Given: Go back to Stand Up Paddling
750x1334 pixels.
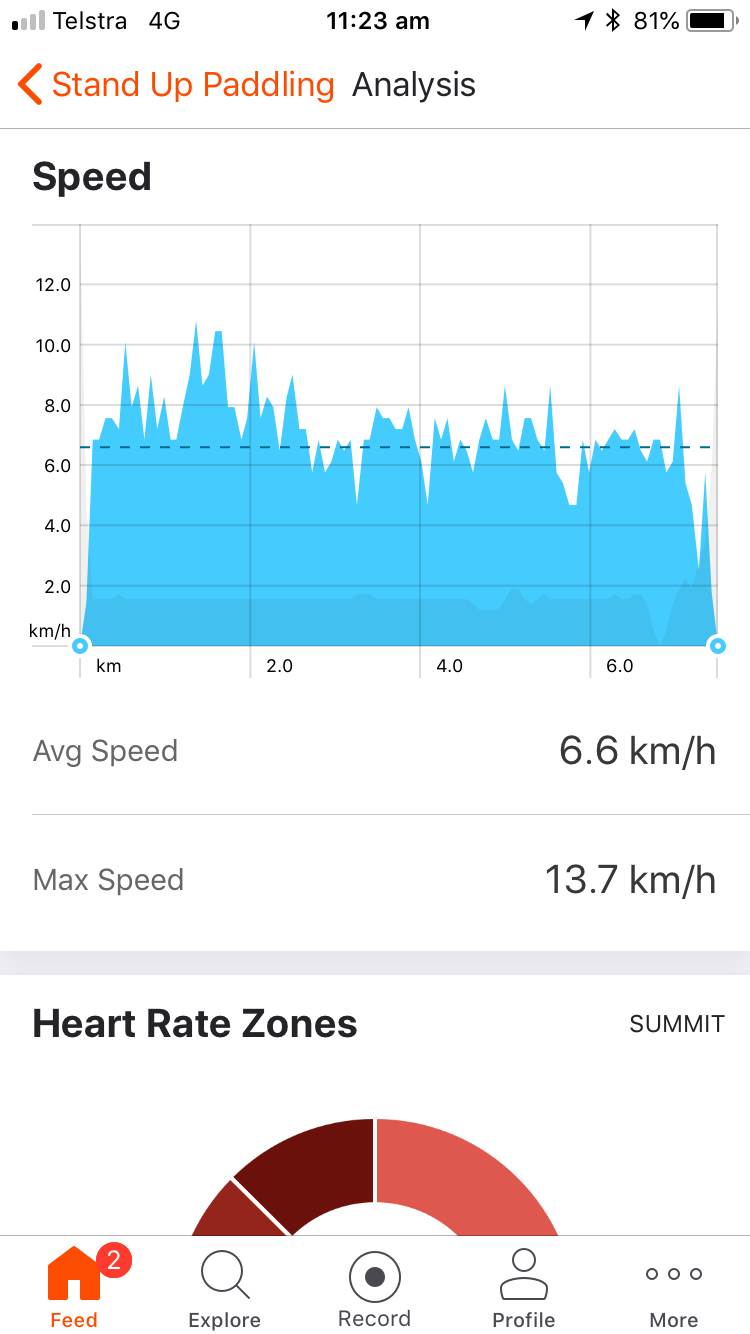Looking at the screenshot, I should 176,85.
